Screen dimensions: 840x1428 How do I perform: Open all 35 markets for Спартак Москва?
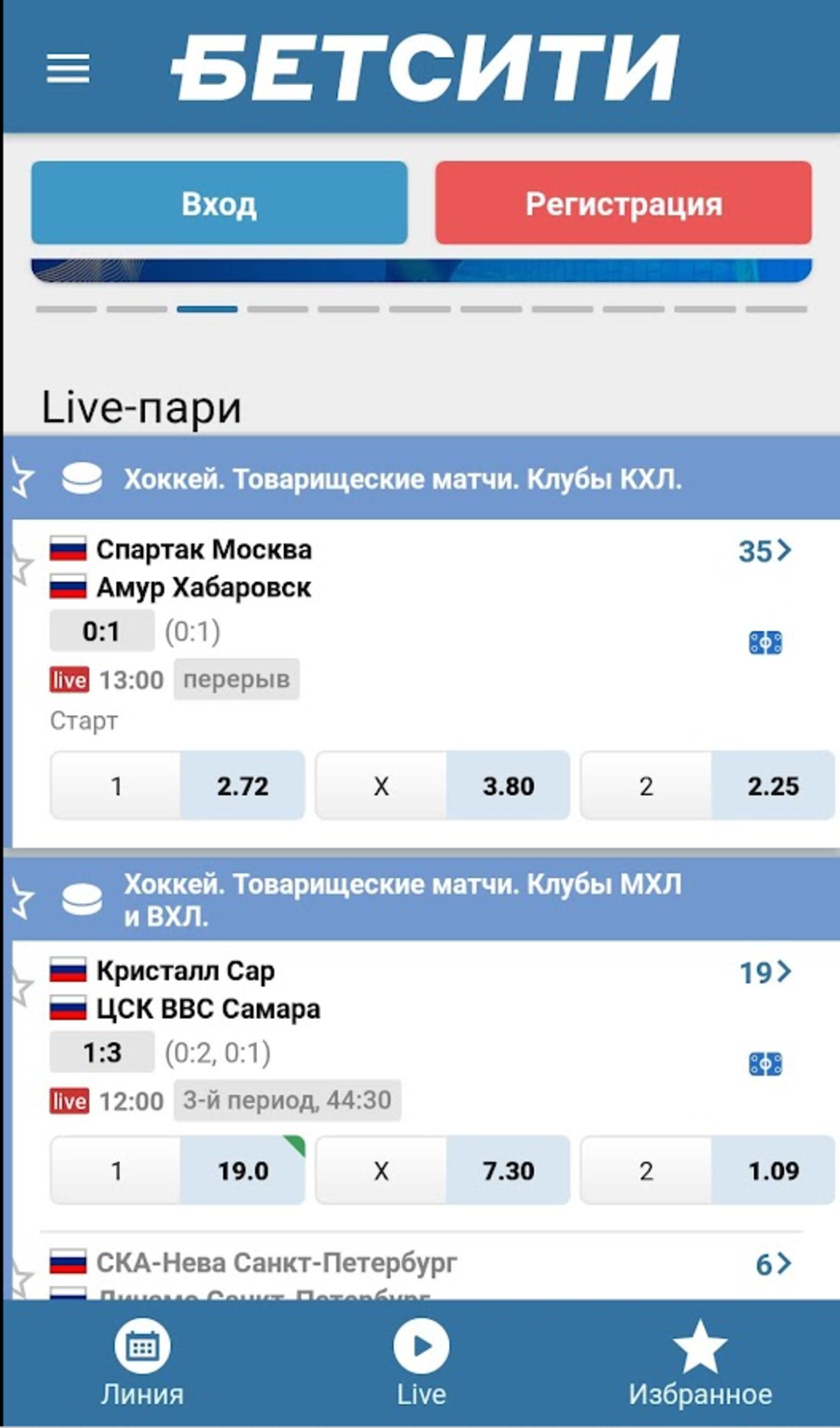[x=764, y=551]
